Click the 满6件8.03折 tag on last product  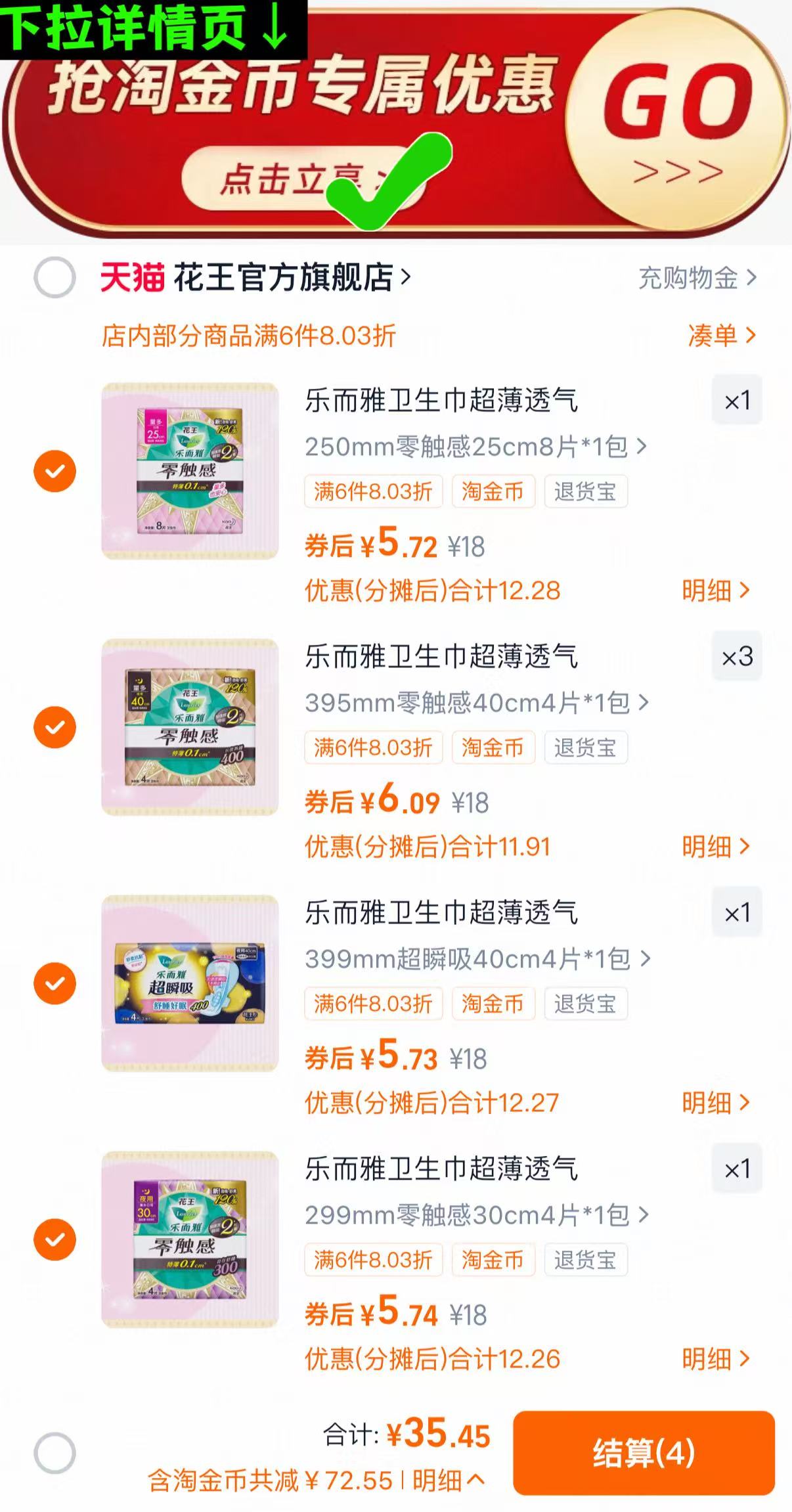(x=373, y=1260)
